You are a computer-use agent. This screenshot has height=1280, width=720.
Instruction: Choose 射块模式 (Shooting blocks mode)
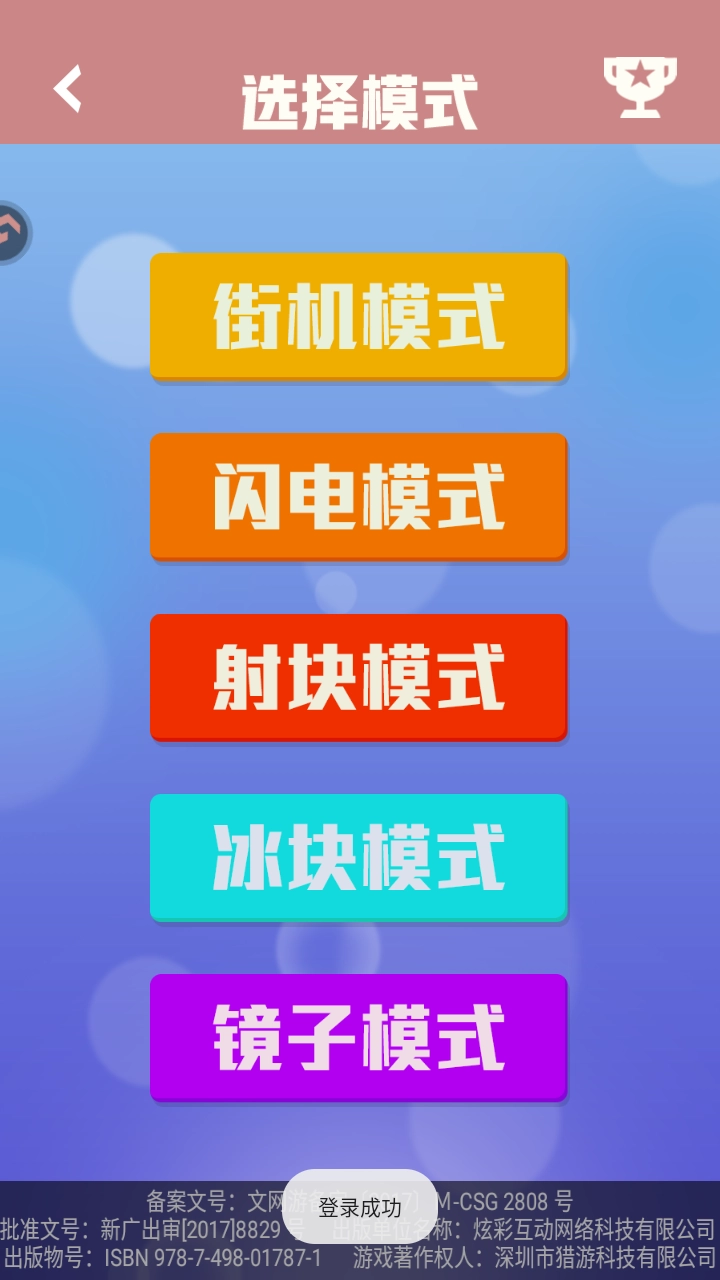coord(358,677)
